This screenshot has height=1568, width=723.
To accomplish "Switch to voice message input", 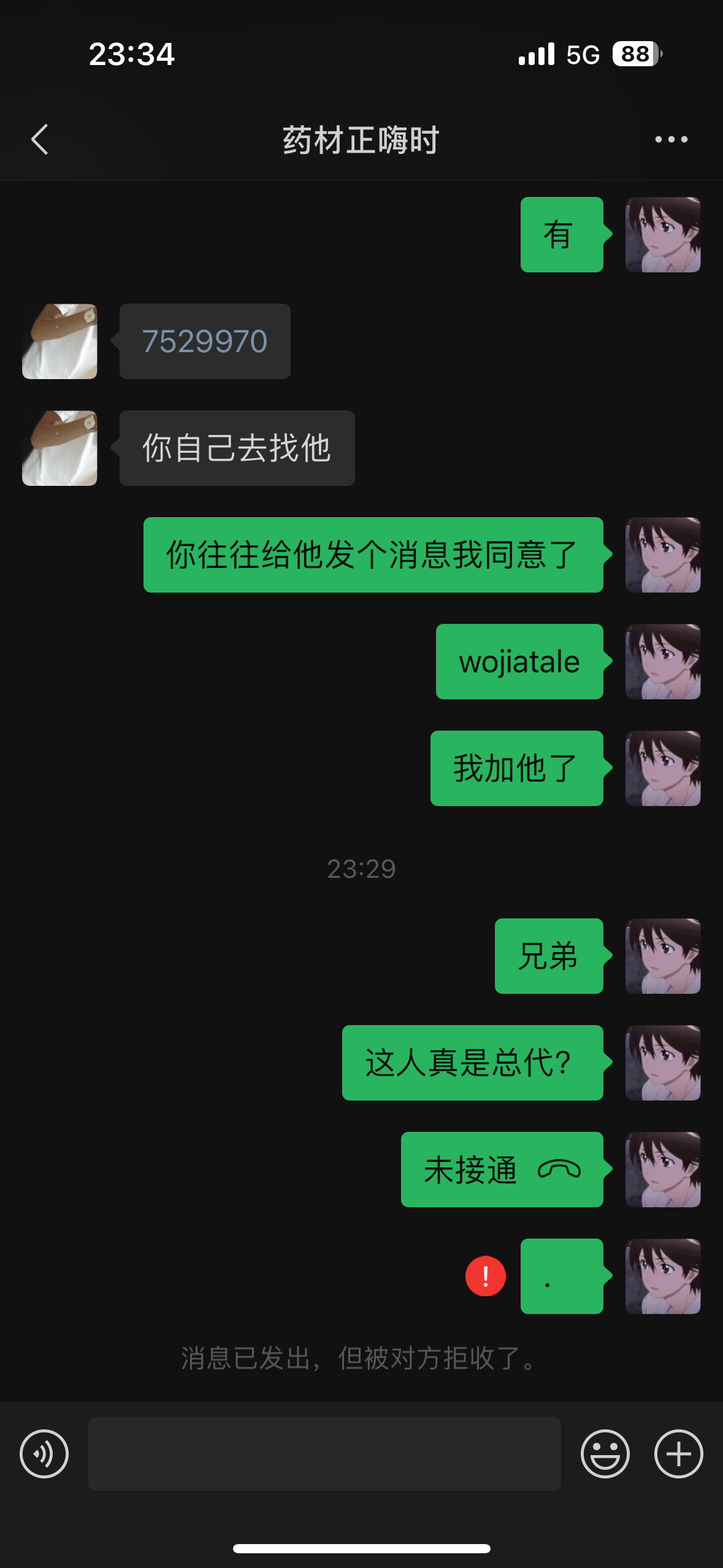I will 44,1453.
